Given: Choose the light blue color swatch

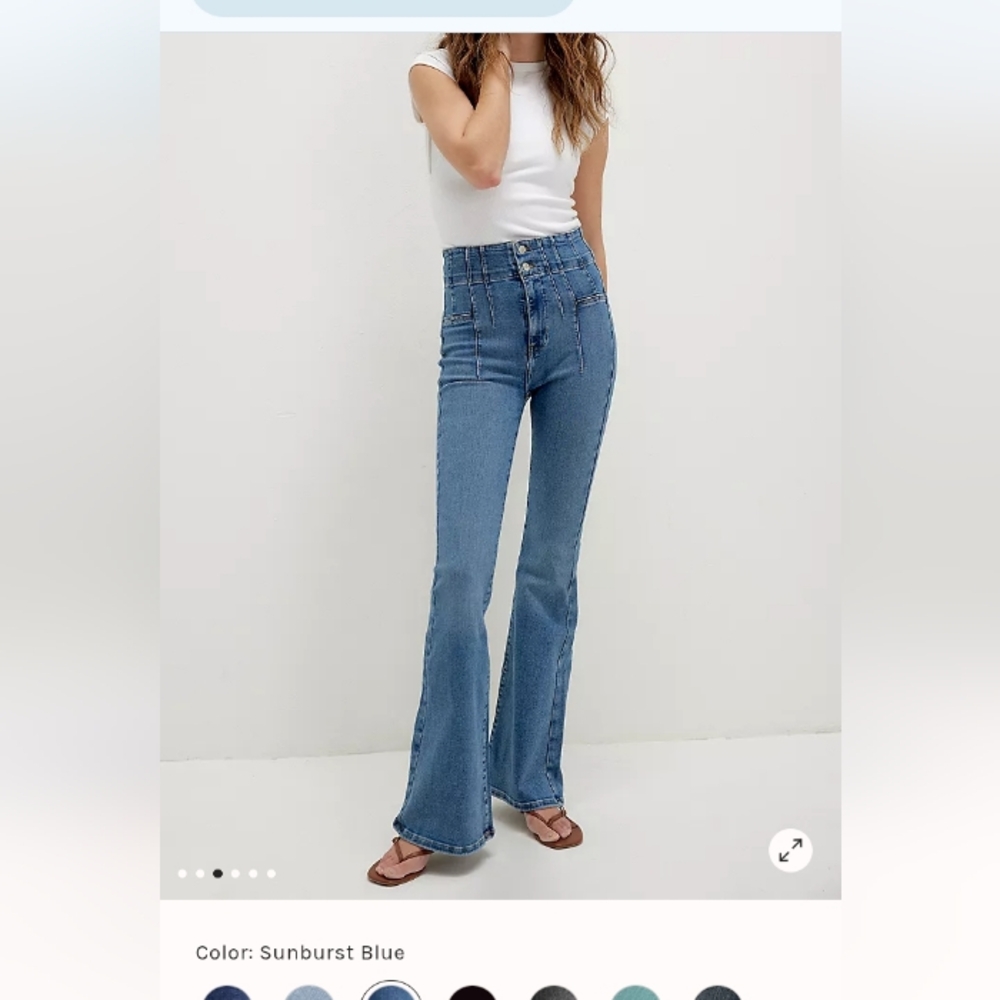Looking at the screenshot, I should click(x=309, y=993).
